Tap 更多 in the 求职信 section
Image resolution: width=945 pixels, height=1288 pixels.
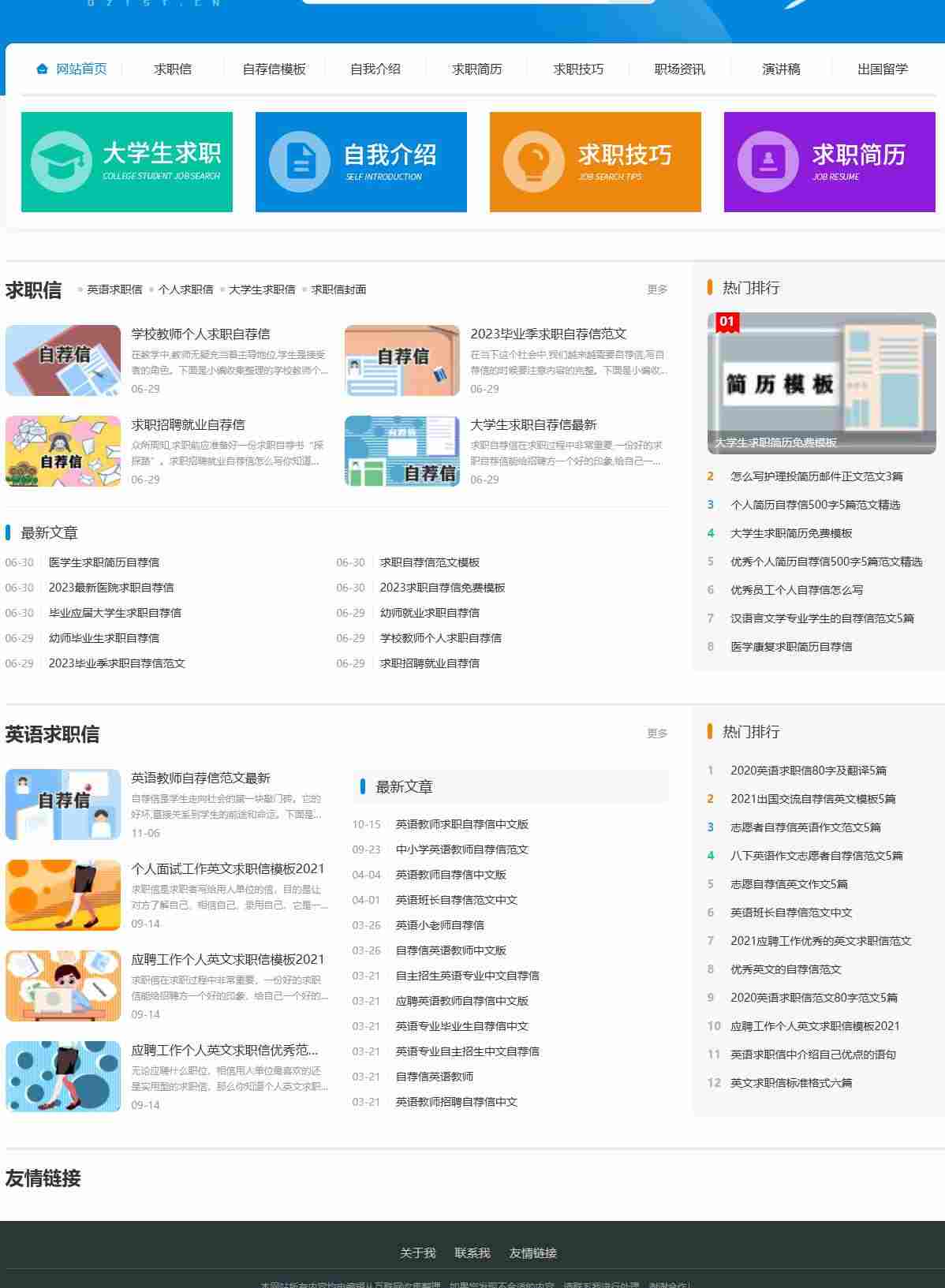[x=656, y=289]
